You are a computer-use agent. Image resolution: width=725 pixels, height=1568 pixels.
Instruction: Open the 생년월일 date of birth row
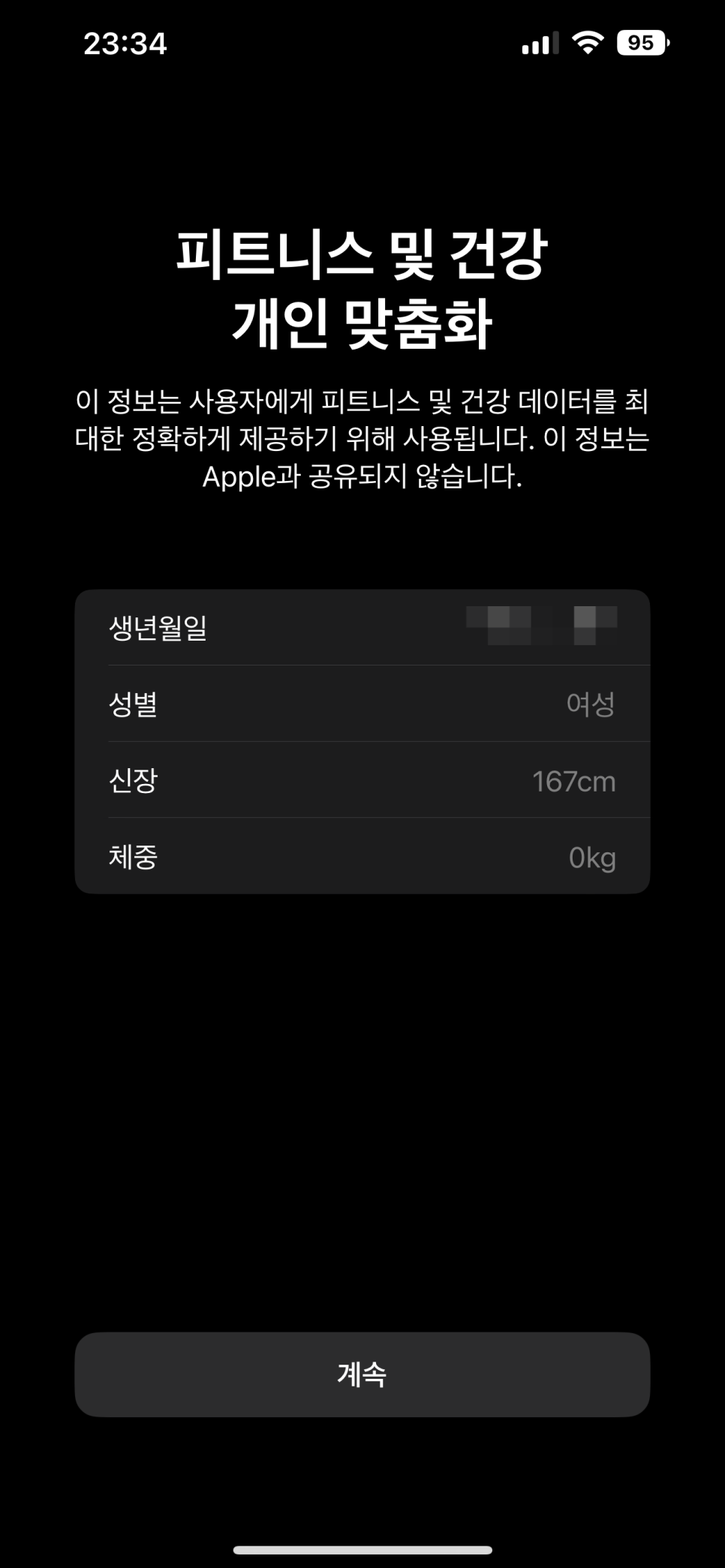(362, 627)
